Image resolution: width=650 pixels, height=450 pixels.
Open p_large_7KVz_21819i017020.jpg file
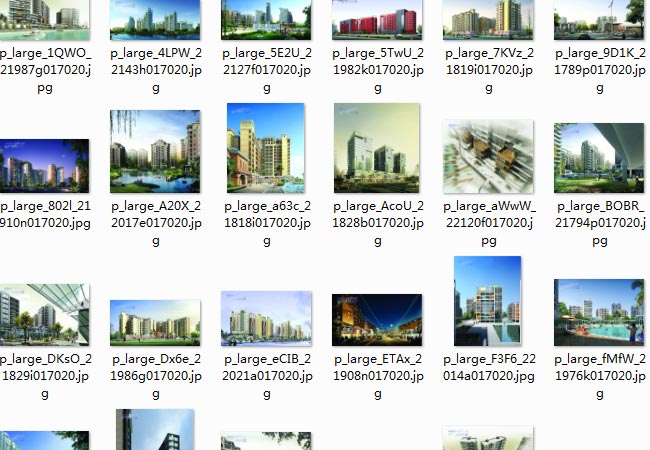[x=488, y=20]
